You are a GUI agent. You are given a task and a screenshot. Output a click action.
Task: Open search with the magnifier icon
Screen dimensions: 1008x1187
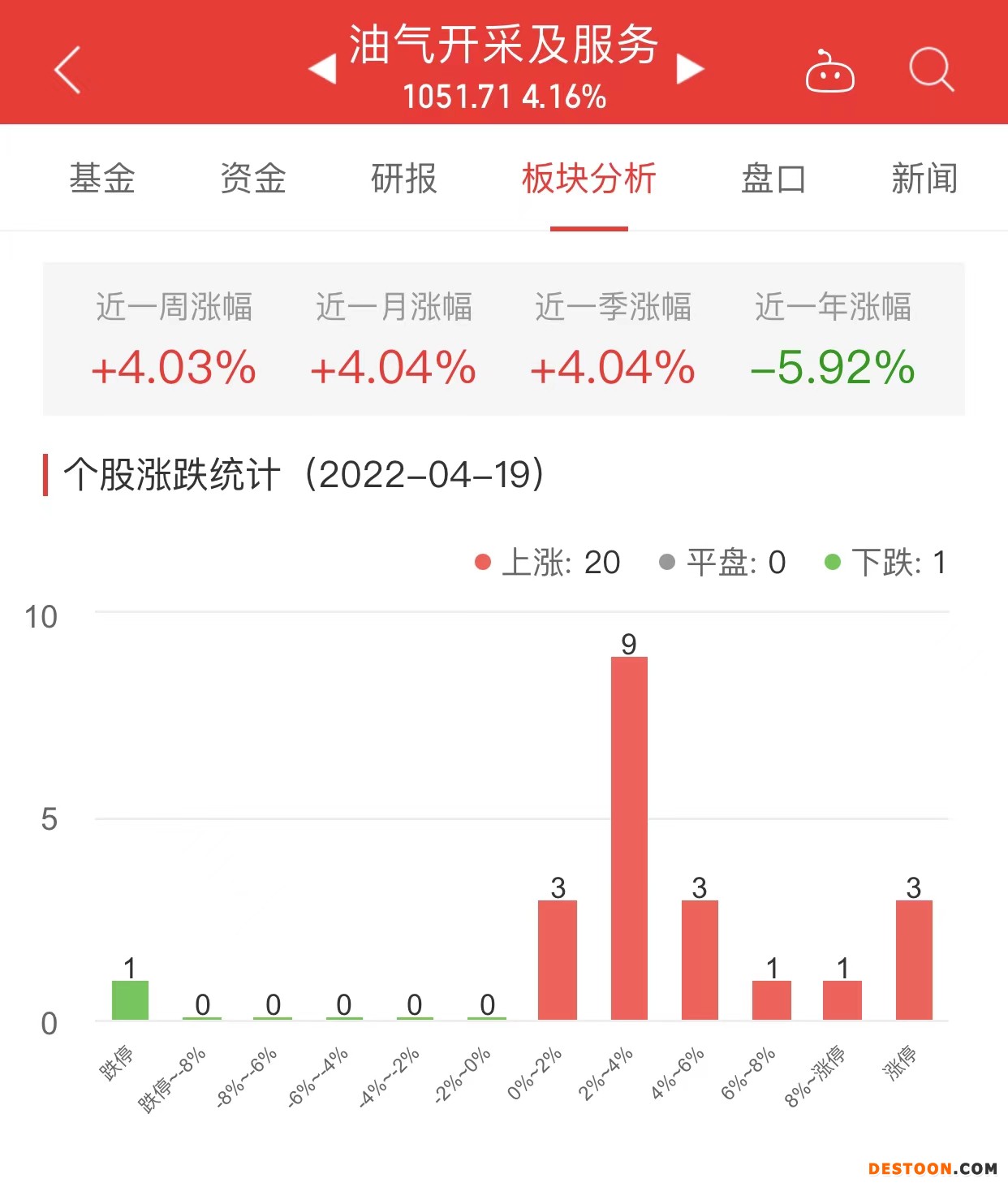coord(931,70)
